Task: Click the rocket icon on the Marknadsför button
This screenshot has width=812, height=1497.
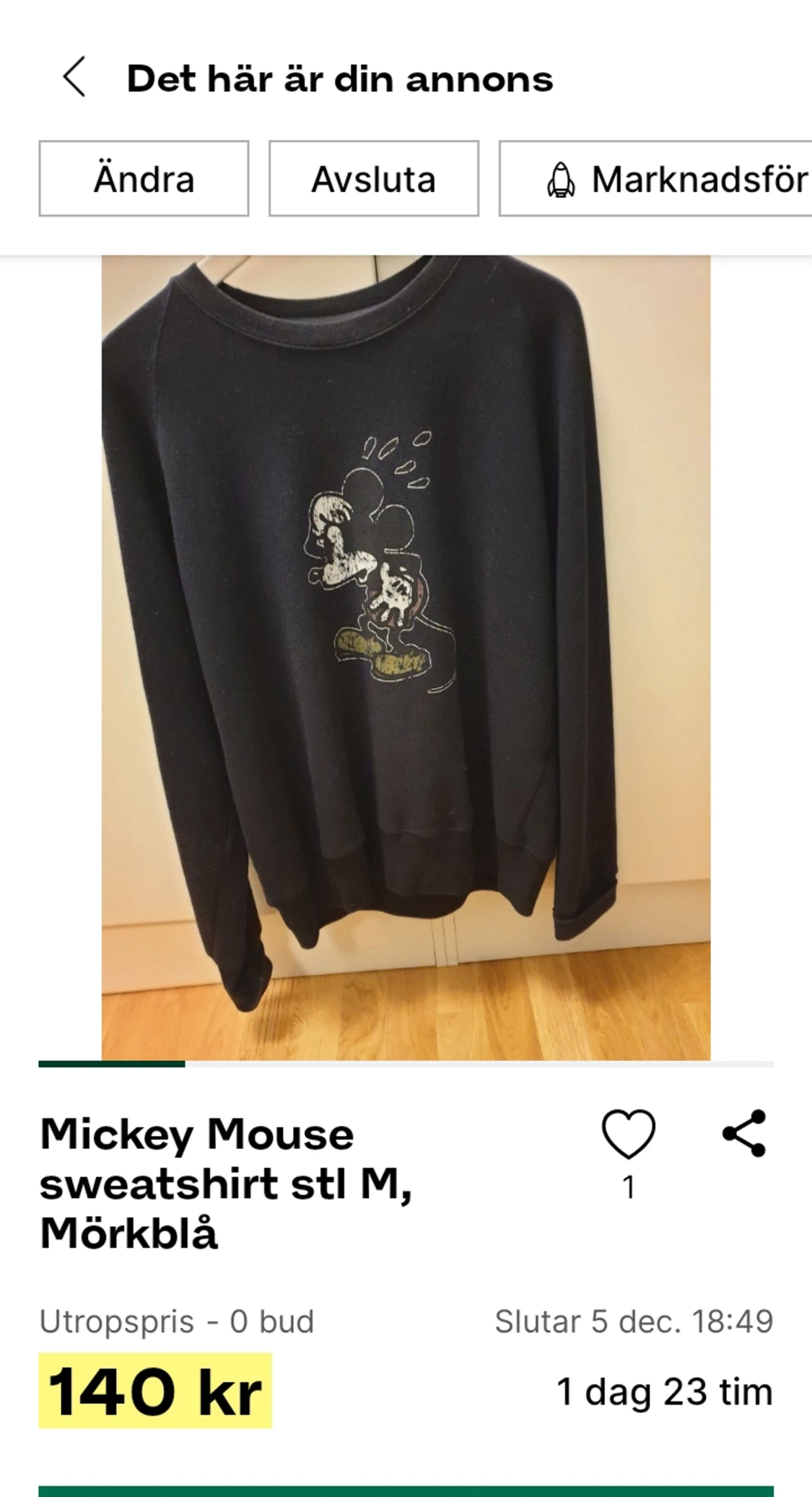Action: click(562, 179)
